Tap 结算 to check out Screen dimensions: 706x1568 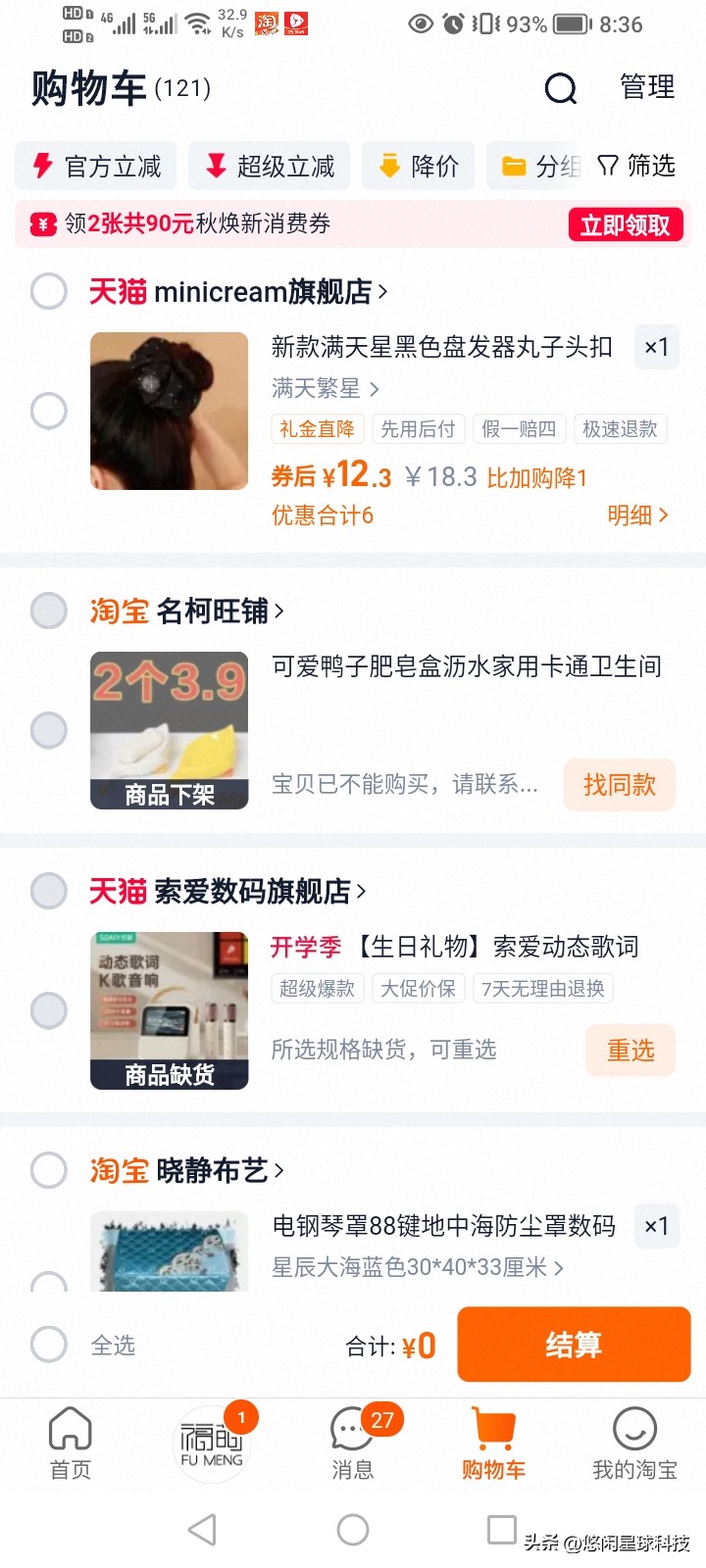[574, 1345]
